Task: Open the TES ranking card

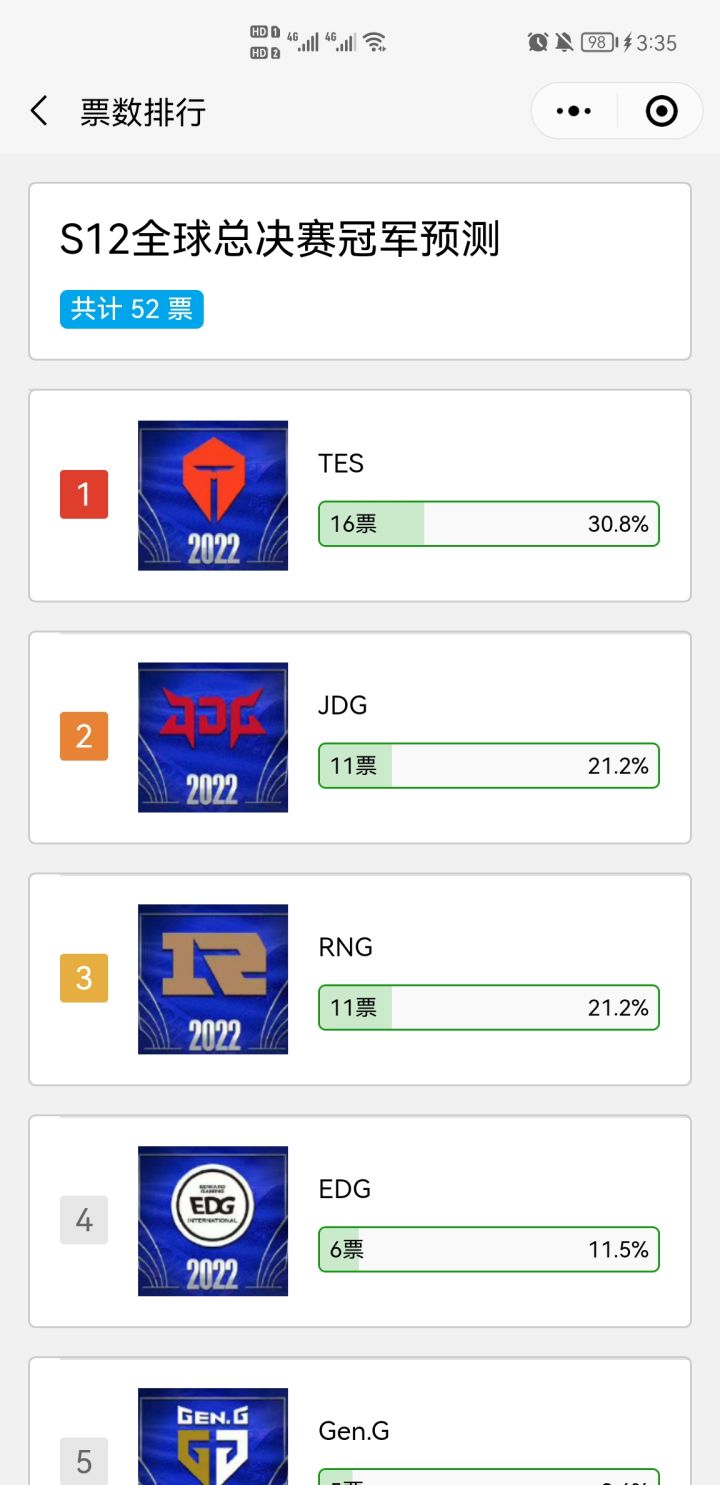Action: 360,496
